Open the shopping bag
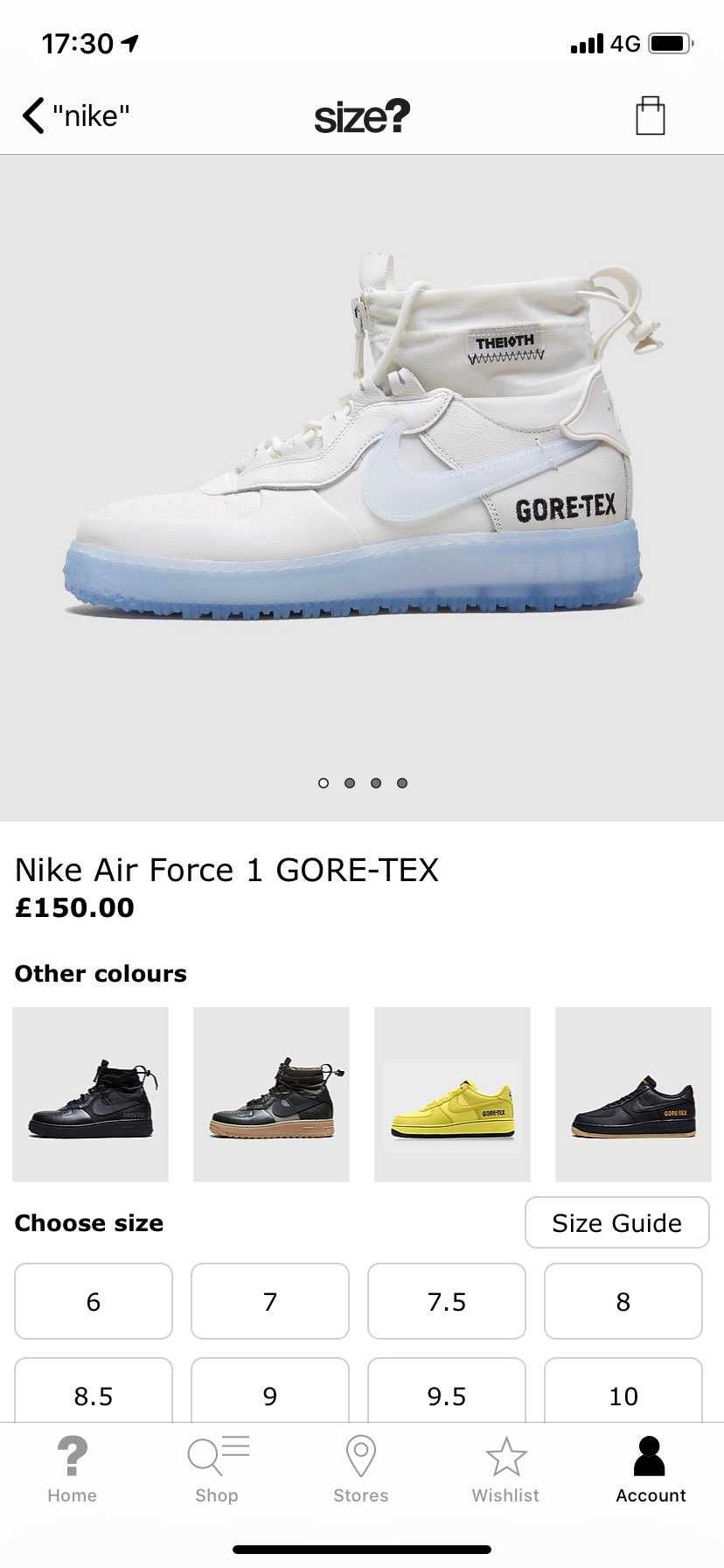Image resolution: width=724 pixels, height=1568 pixels. [650, 115]
